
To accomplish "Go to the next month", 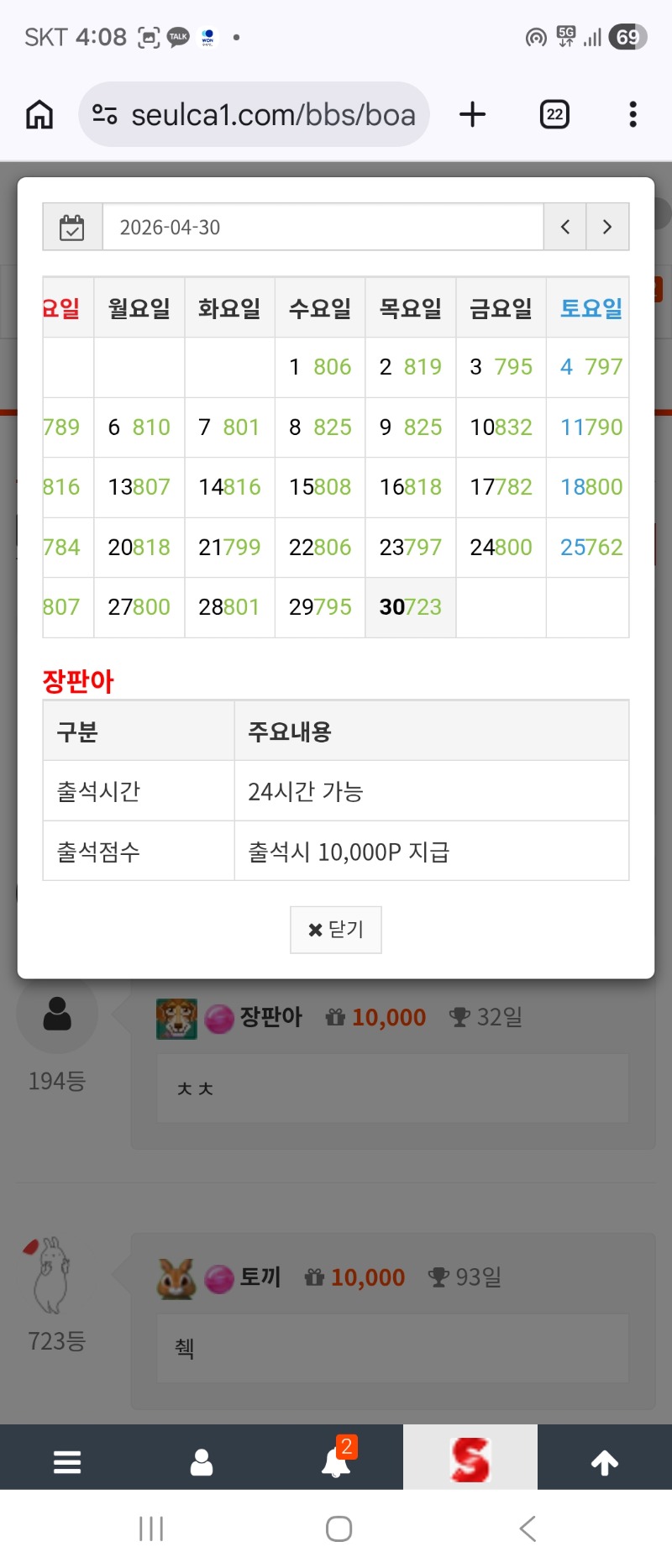I will coord(607,227).
